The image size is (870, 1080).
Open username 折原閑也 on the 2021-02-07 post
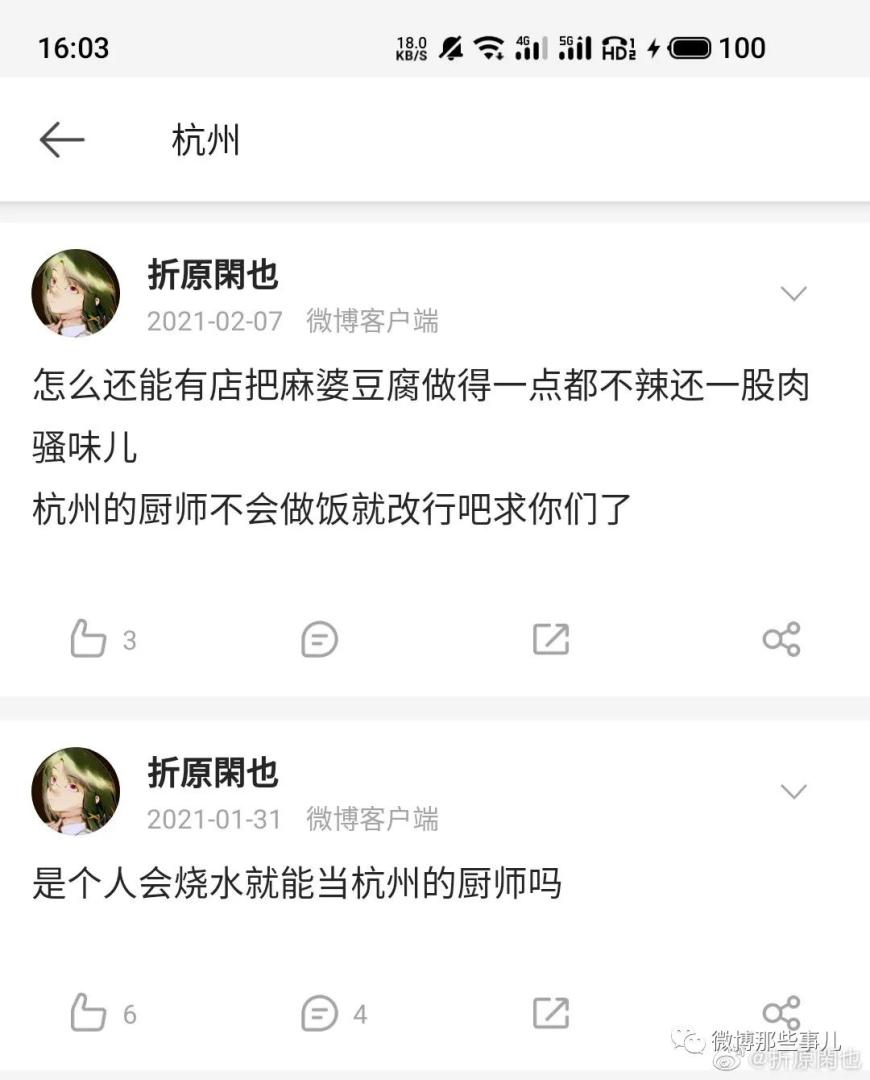(x=213, y=274)
